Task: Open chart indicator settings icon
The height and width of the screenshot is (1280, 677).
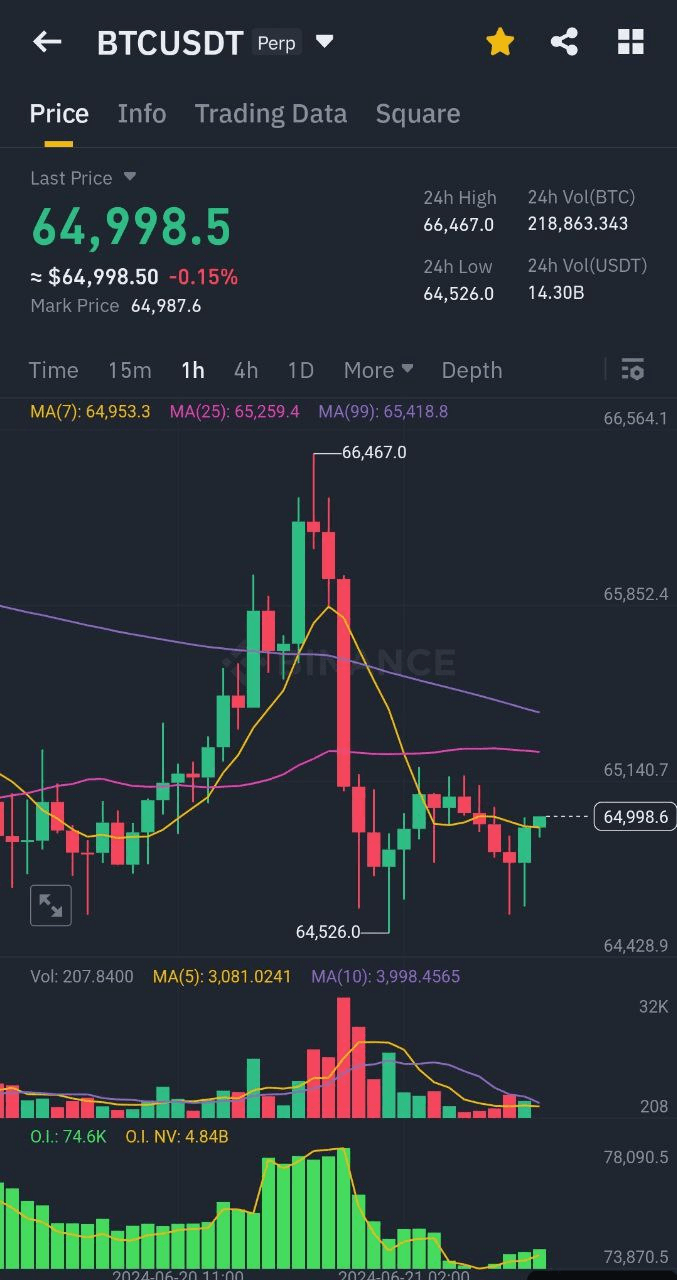Action: 632,370
